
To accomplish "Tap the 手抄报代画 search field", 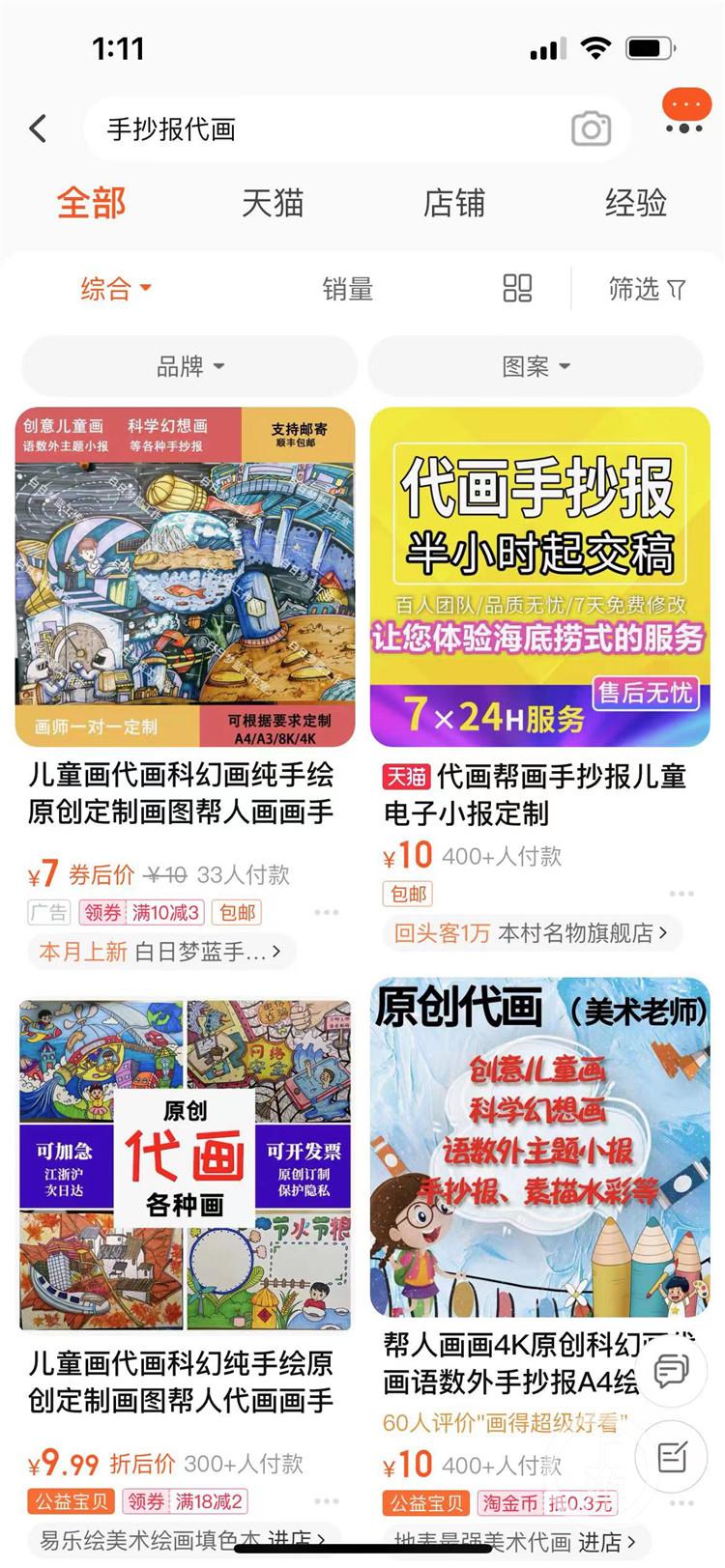I will [x=242, y=128].
